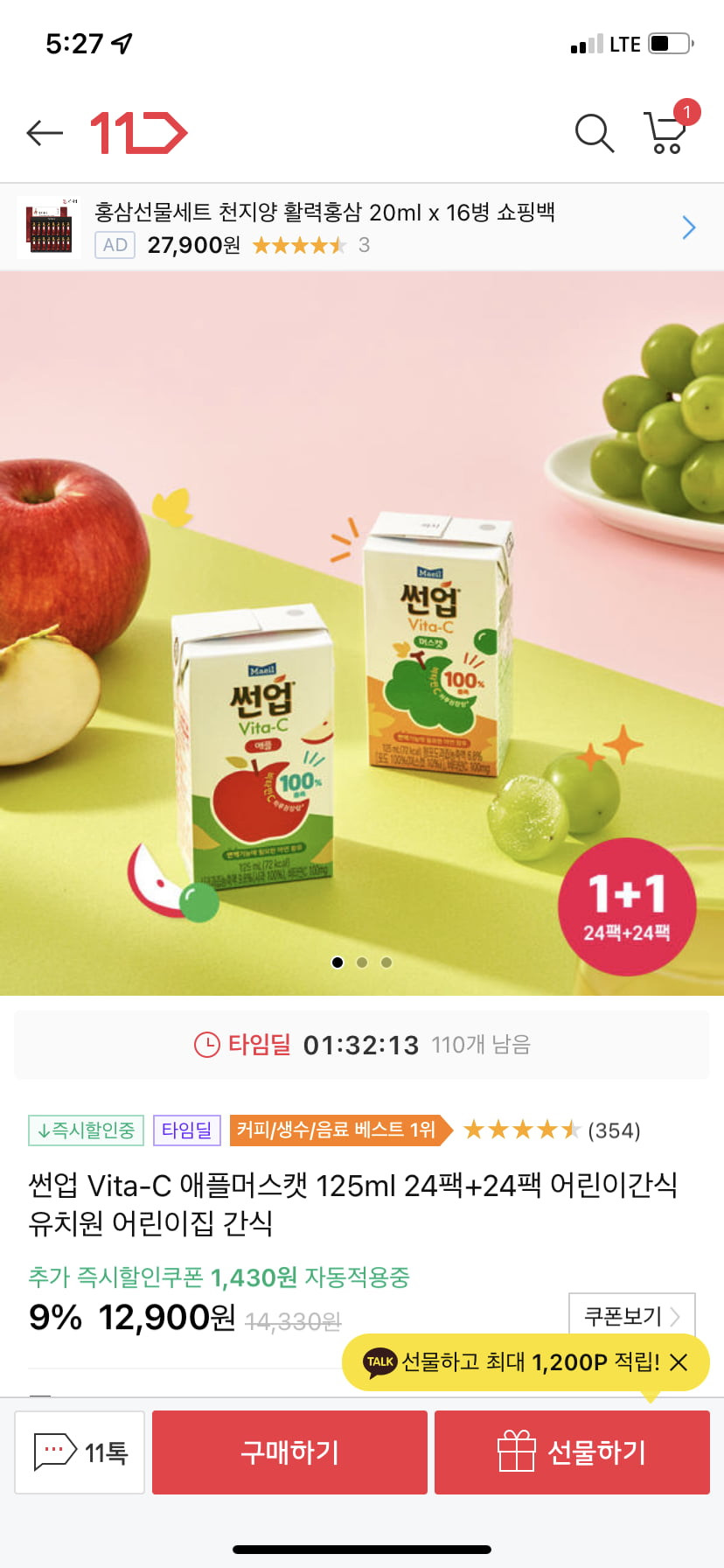
Task: Tap 선물하기 to send as gift
Action: (x=572, y=1452)
